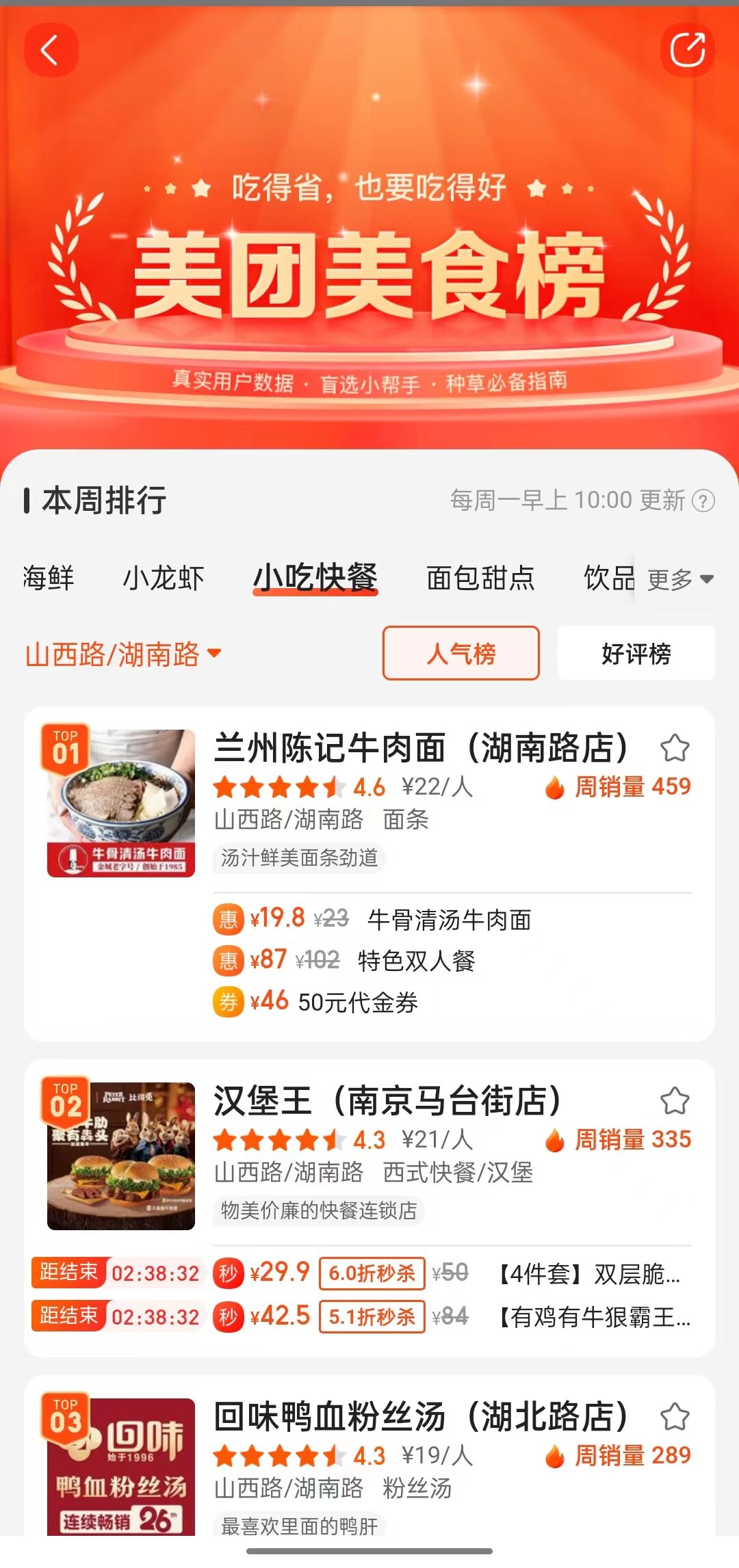Favorite 兰州陈记牛肉面 with the star icon
Screen dimensions: 739x1568
675,748
